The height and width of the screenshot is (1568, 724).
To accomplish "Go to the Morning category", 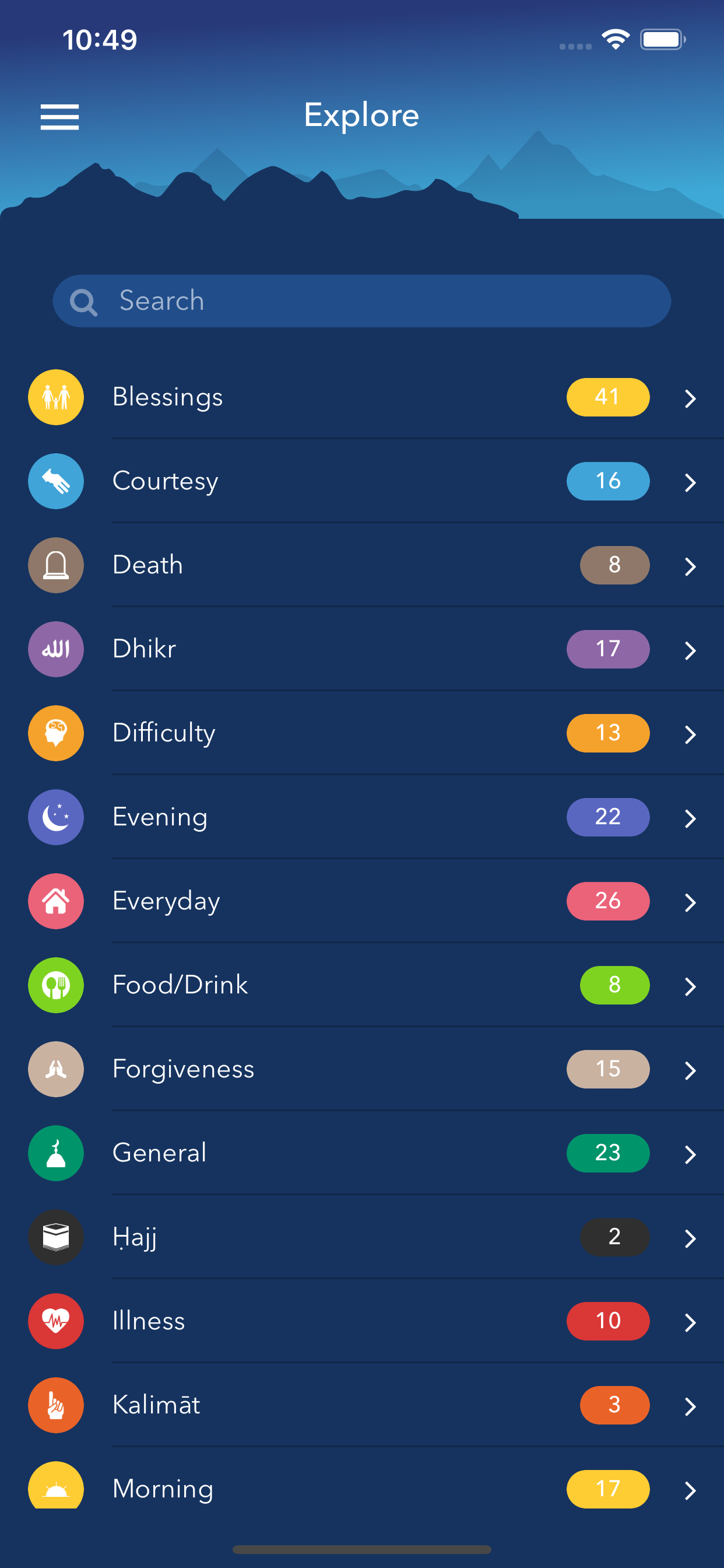I will [361, 1487].
